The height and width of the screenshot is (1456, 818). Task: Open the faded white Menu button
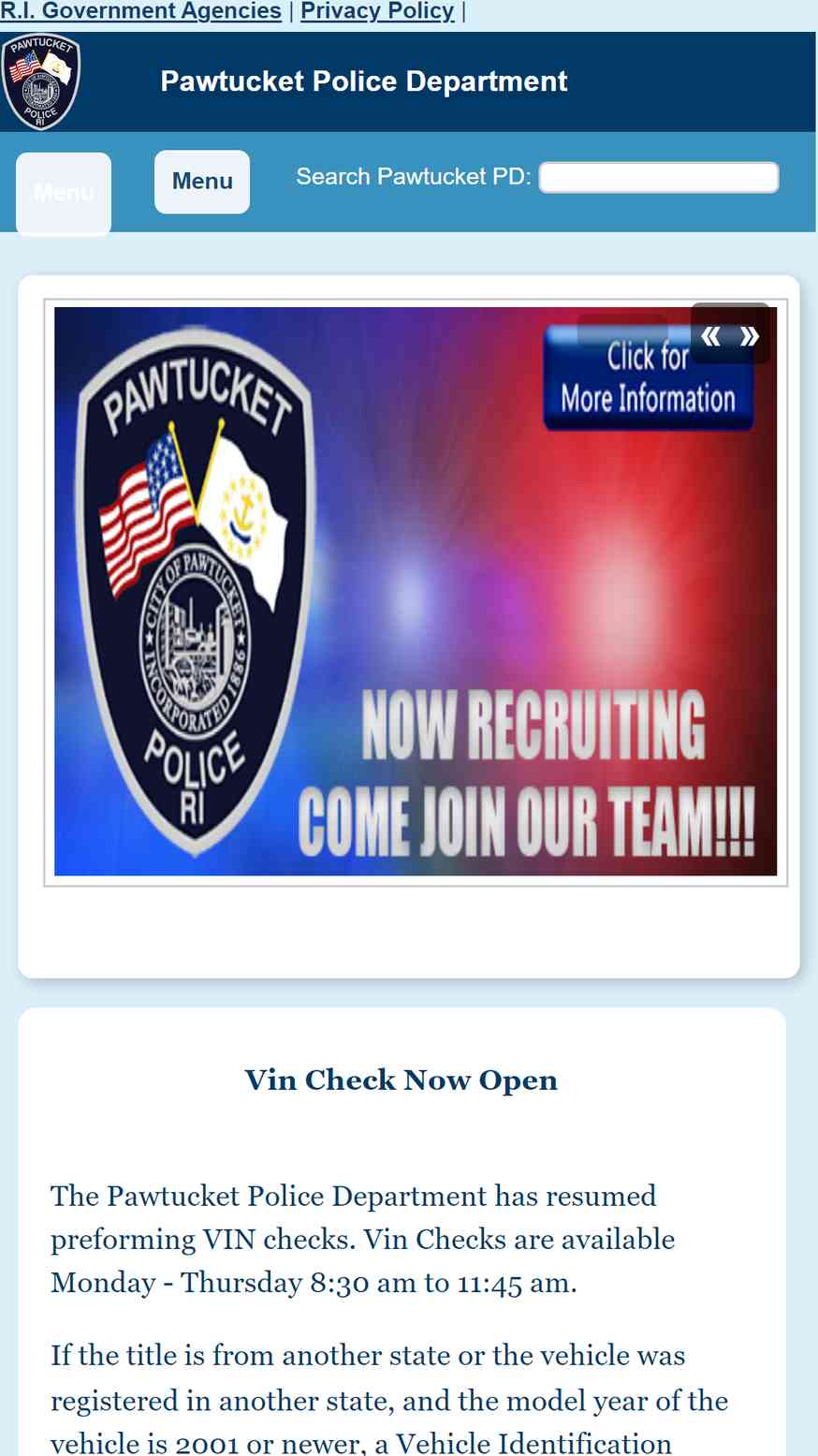pos(64,194)
